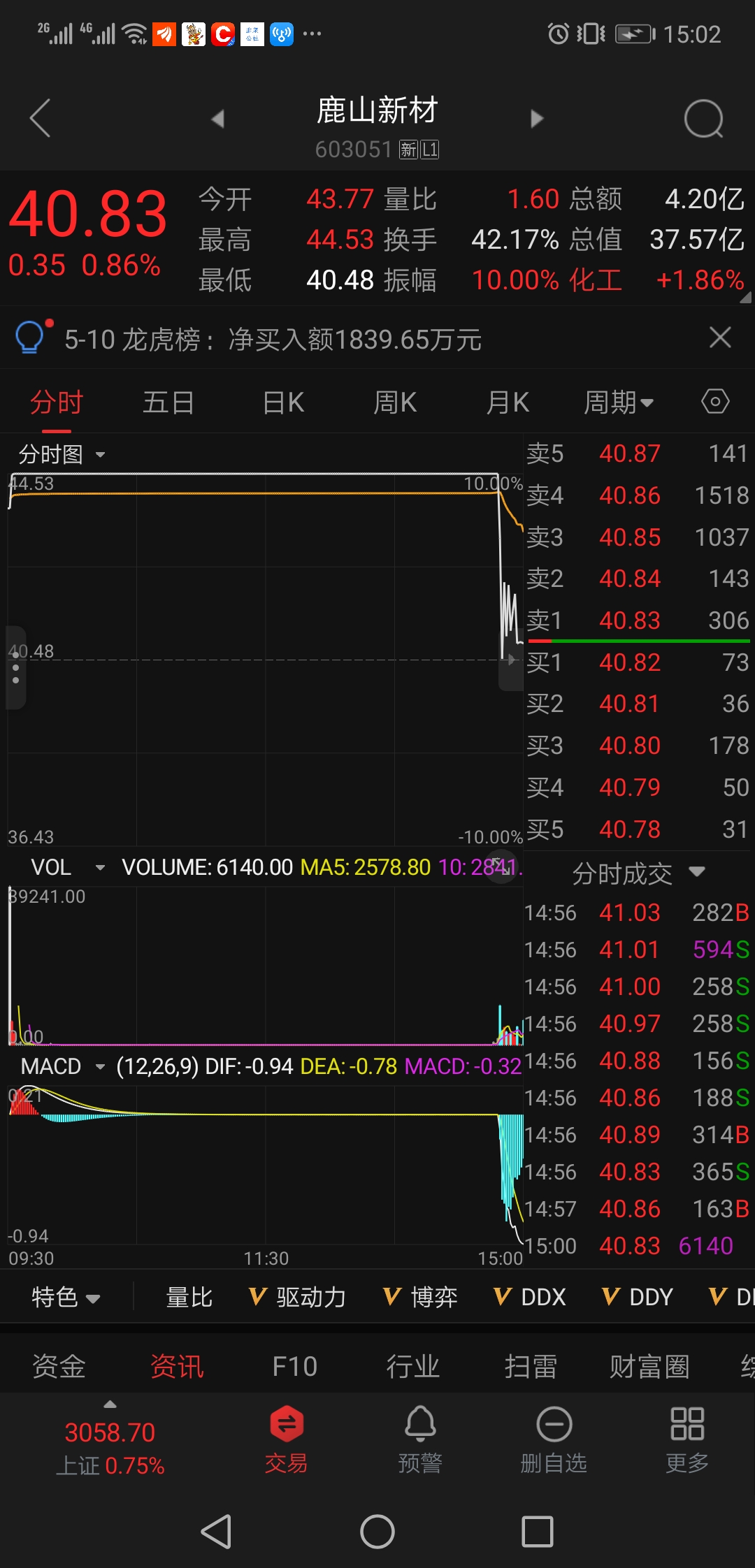Dismiss the 龙虎榜 notification banner

click(720, 337)
